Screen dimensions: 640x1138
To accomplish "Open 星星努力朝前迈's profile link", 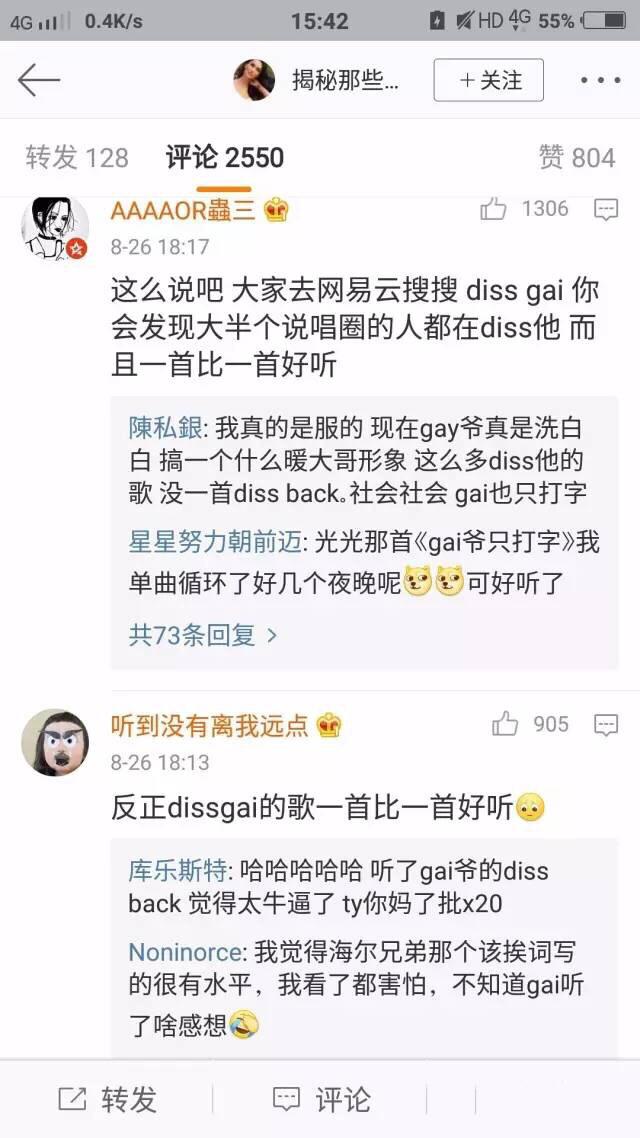I will pyautogui.click(x=215, y=542).
